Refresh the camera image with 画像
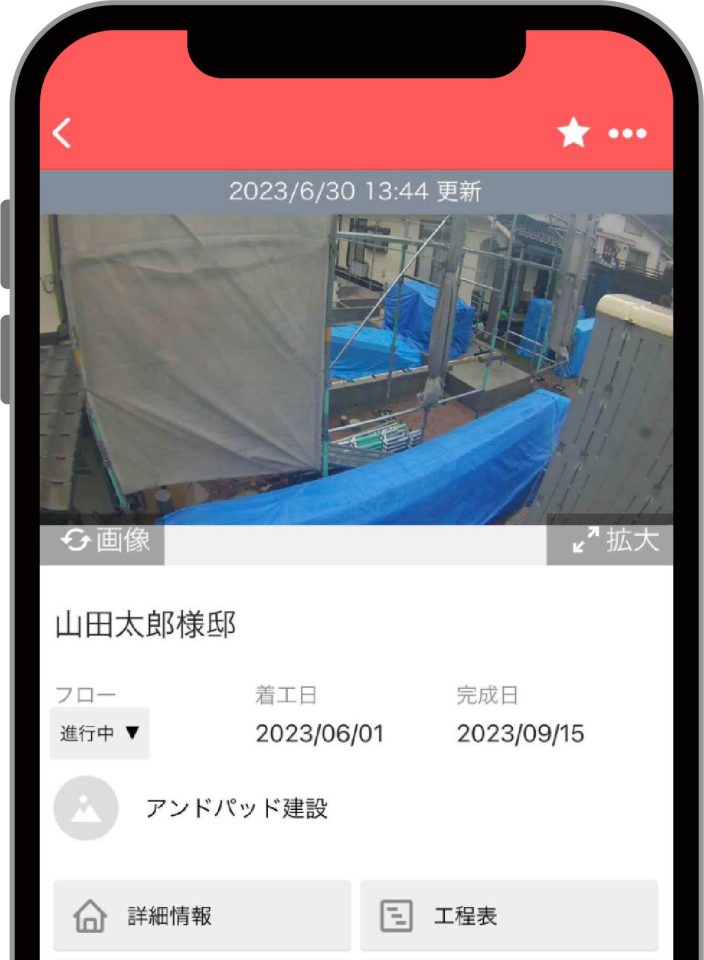The width and height of the screenshot is (704, 960). click(105, 541)
